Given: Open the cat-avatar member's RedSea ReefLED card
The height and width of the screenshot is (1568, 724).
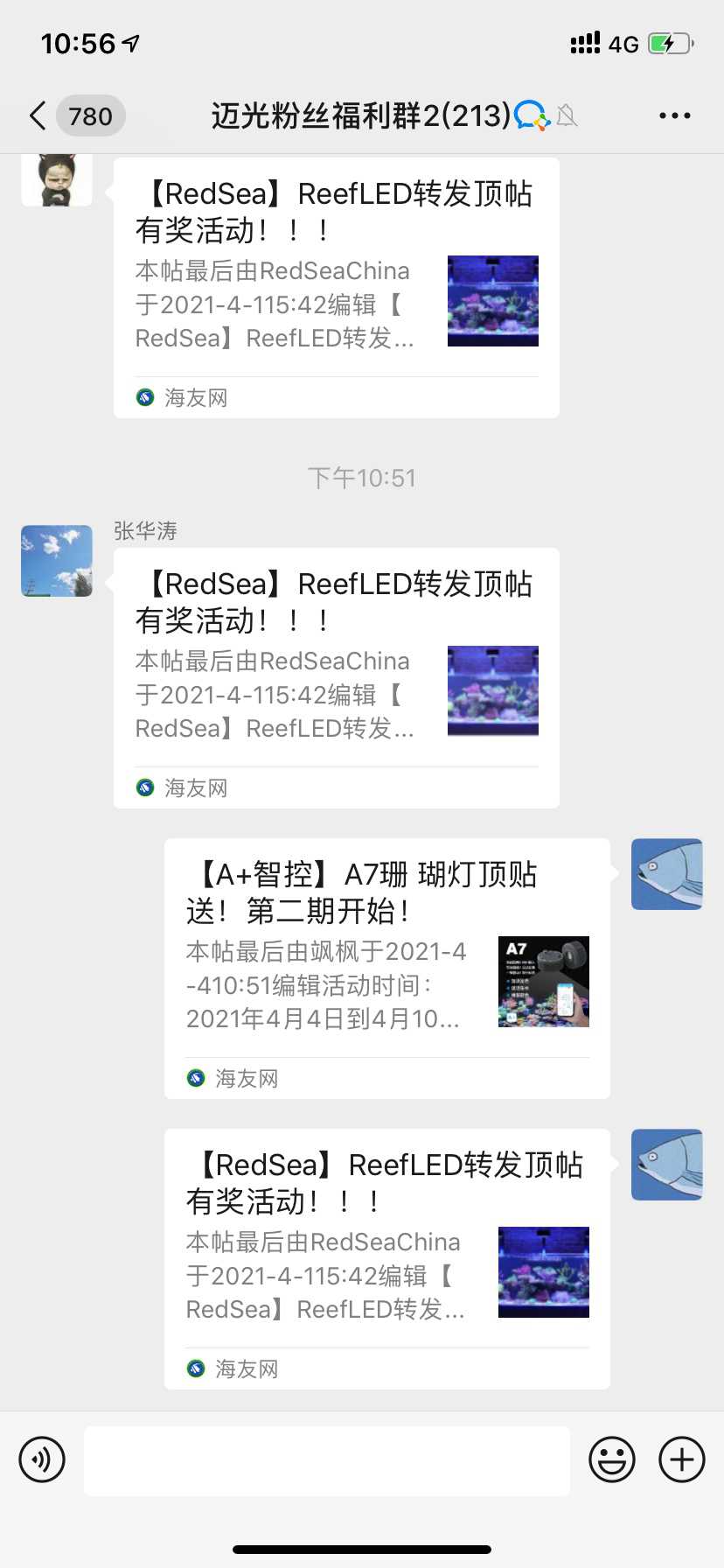Looking at the screenshot, I should pos(336,286).
